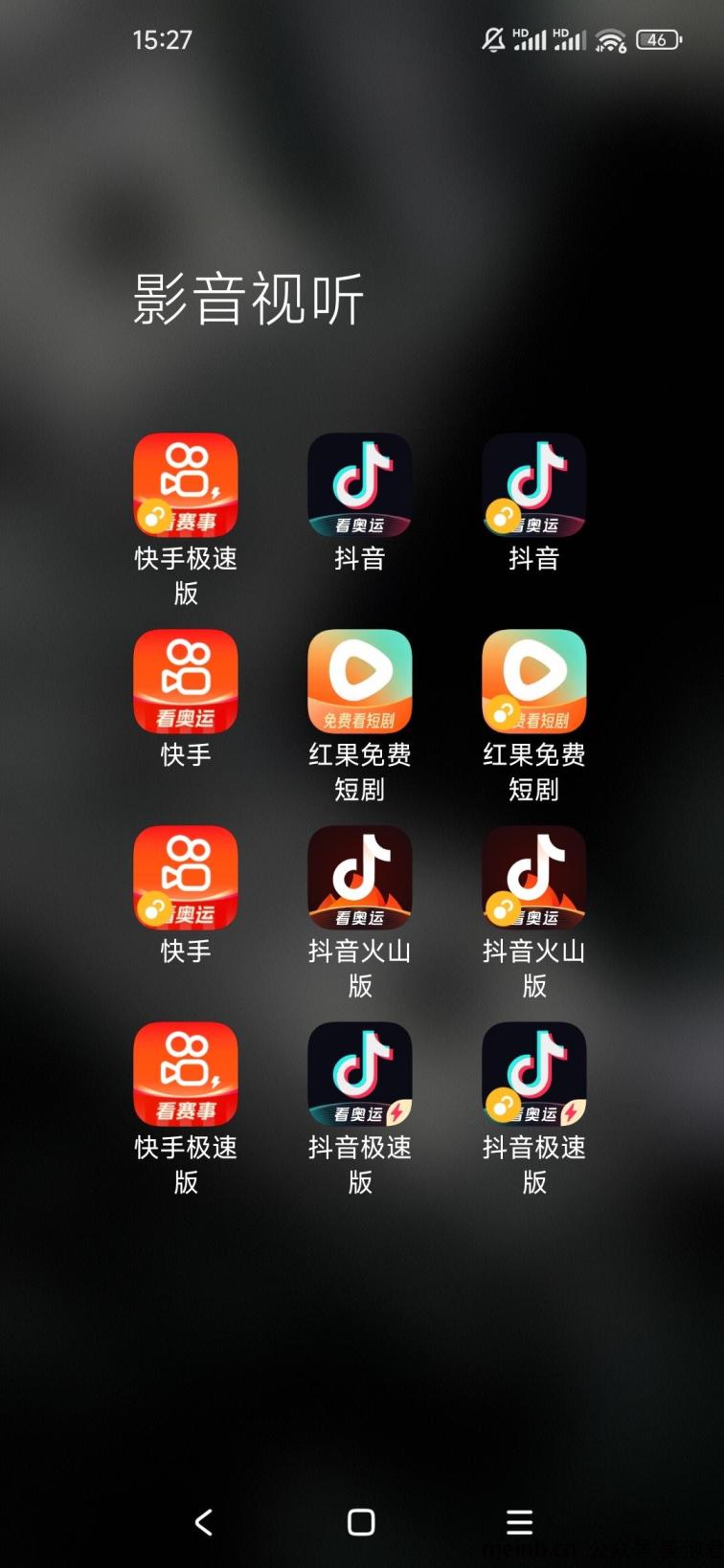Launch 抖音 without the clone badge
Viewport: 724px width, 1568px height.
[360, 485]
